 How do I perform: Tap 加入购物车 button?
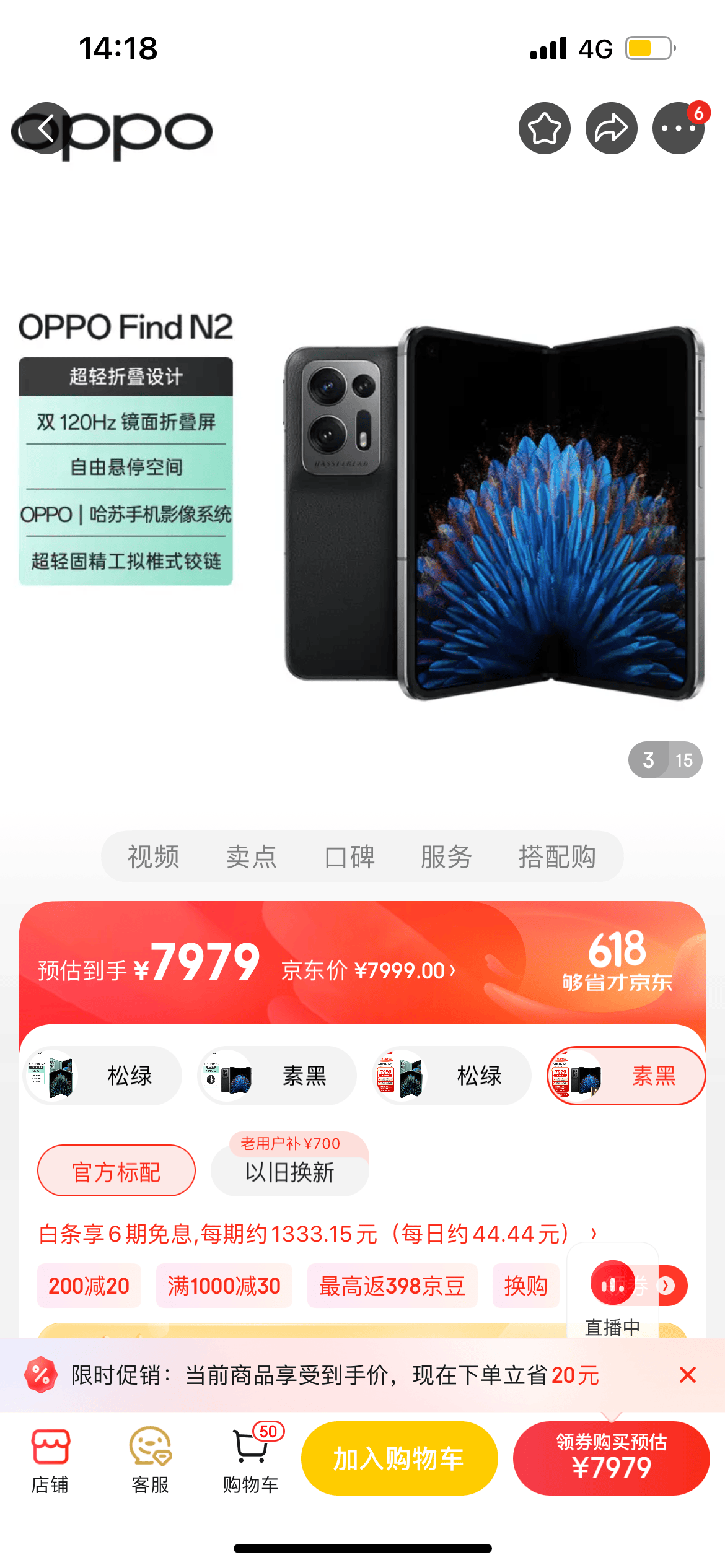pyautogui.click(x=400, y=1458)
